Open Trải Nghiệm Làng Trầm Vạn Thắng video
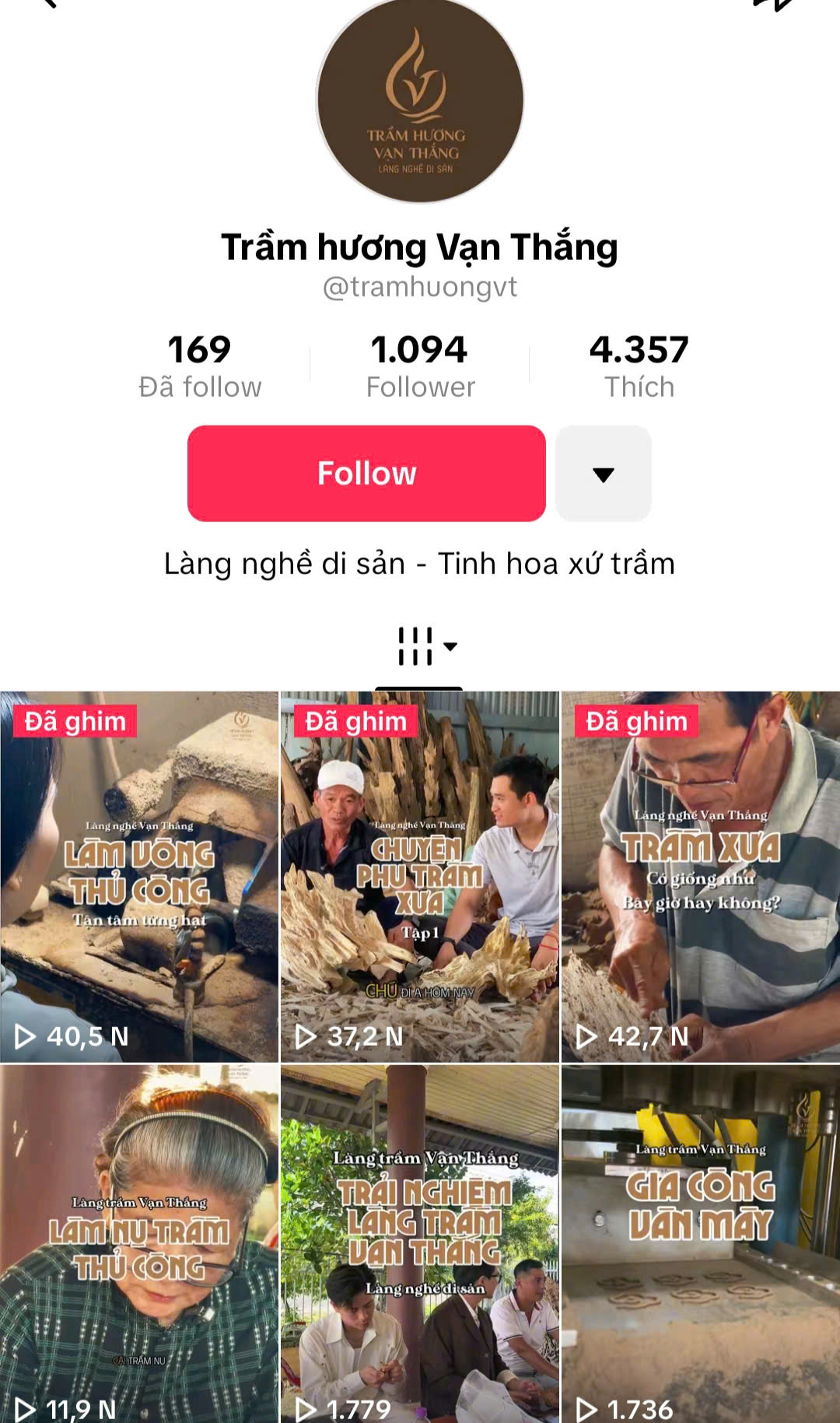The image size is (840, 1423). click(x=419, y=1243)
